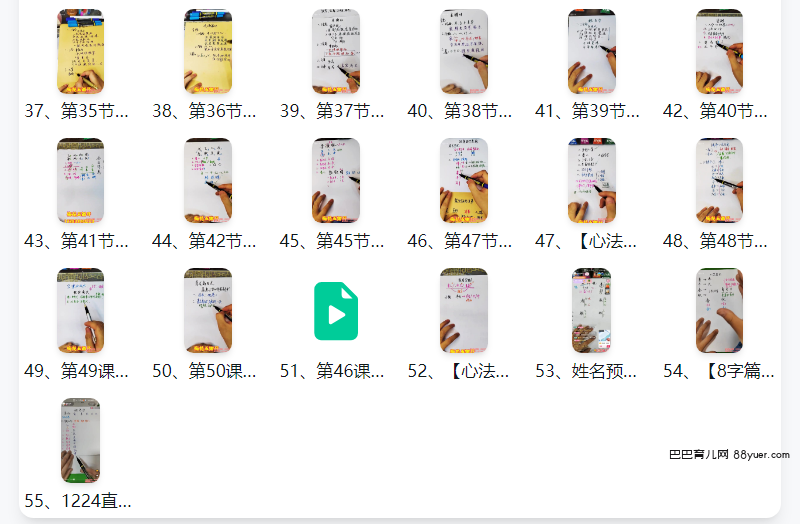The height and width of the screenshot is (524, 800).
Task: Open video 40、第38节
Action: click(x=463, y=52)
